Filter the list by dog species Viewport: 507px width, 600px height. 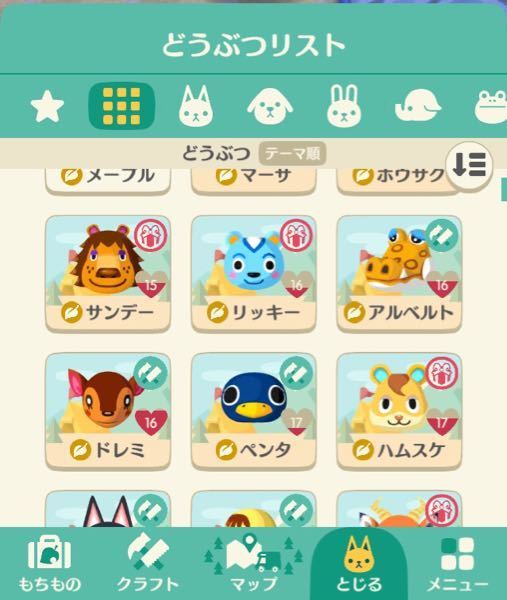pyautogui.click(x=270, y=106)
